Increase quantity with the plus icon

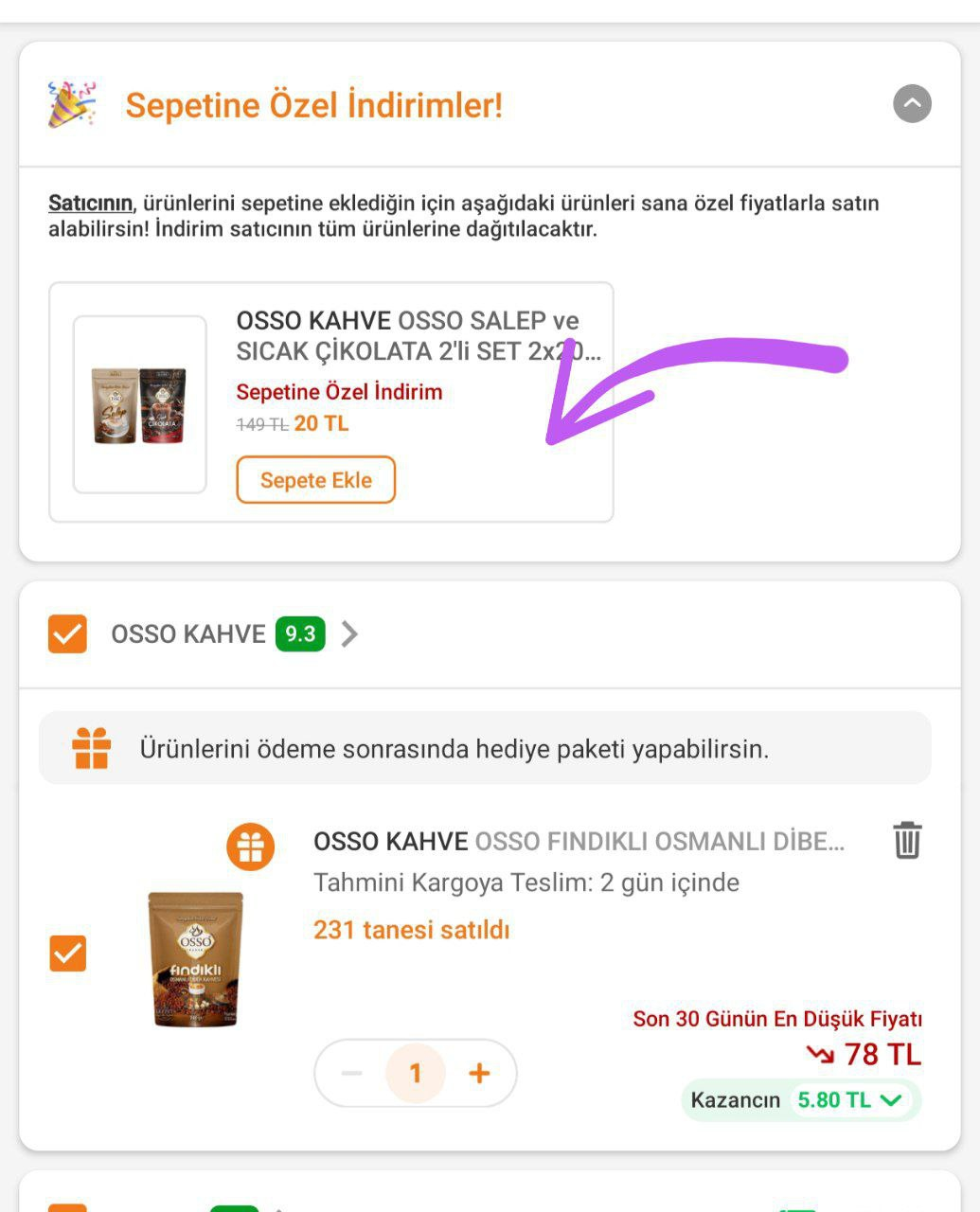(x=479, y=1073)
